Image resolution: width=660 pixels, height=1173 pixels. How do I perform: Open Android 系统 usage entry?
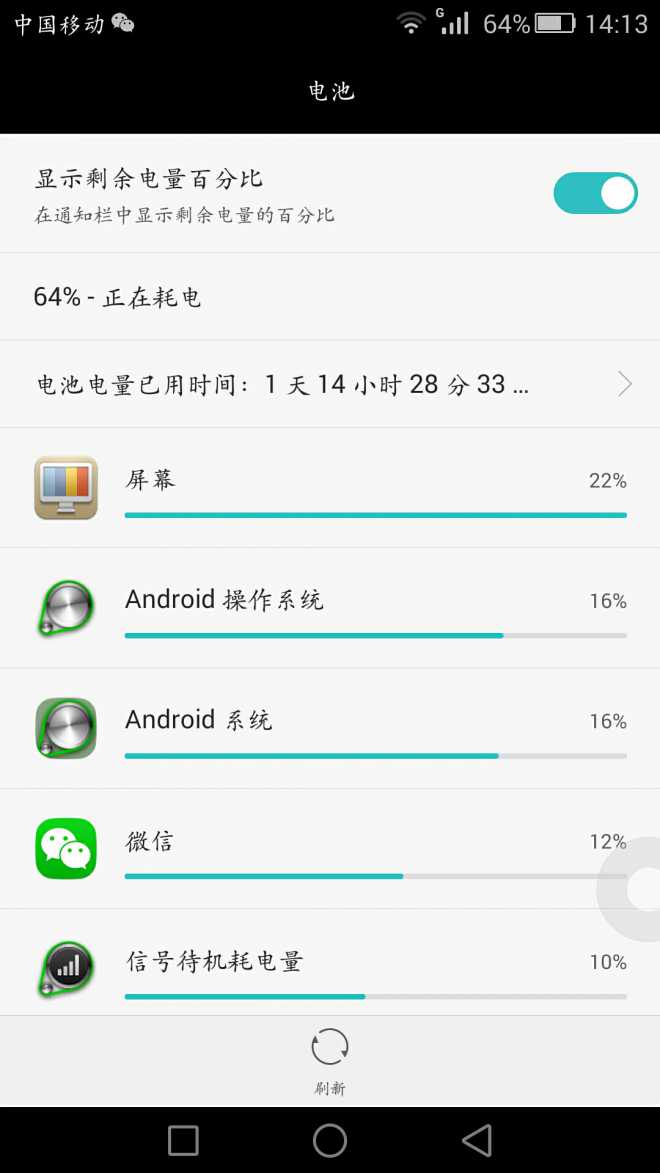330,729
